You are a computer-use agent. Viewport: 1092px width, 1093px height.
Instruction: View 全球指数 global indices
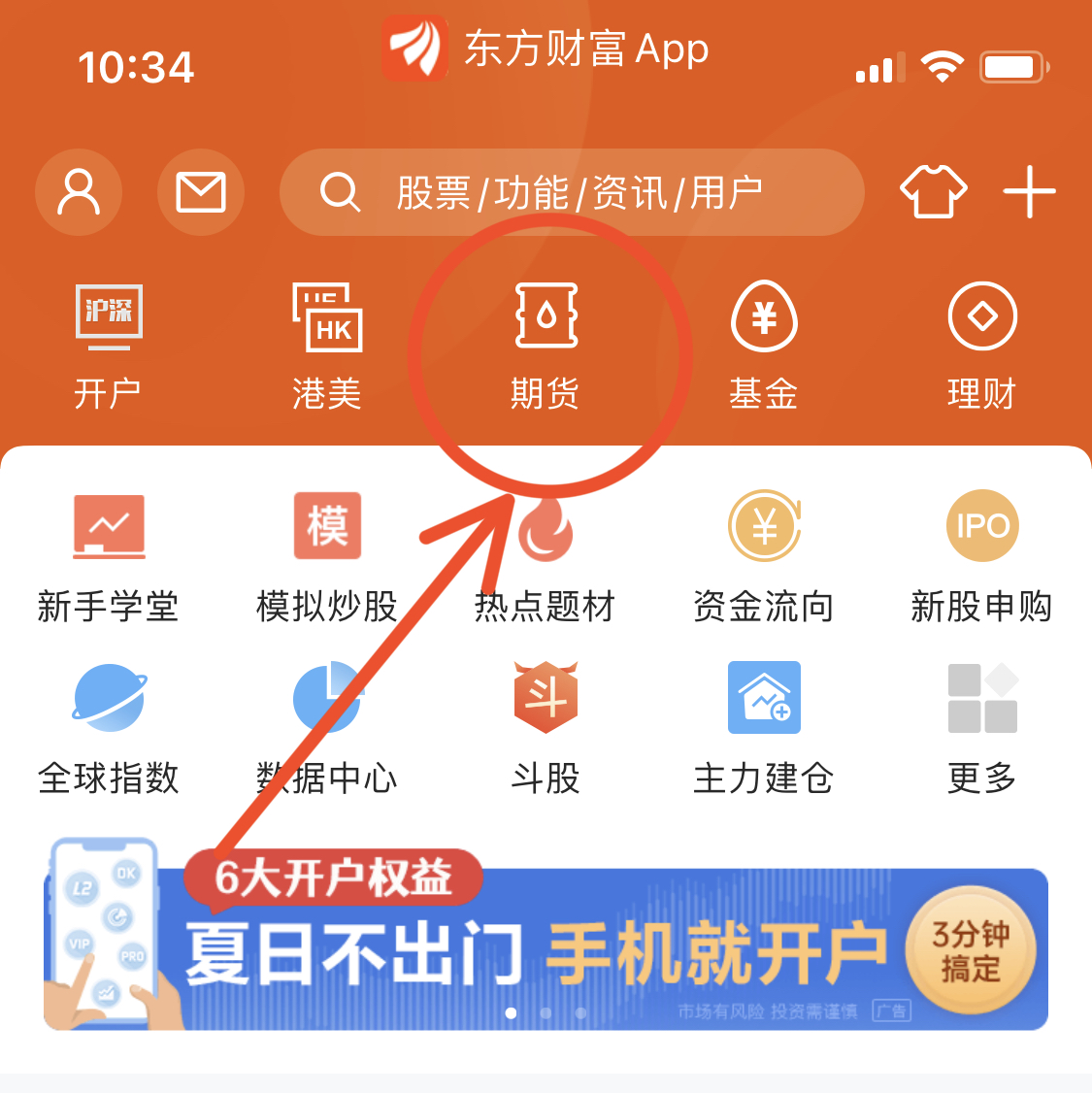(109, 728)
